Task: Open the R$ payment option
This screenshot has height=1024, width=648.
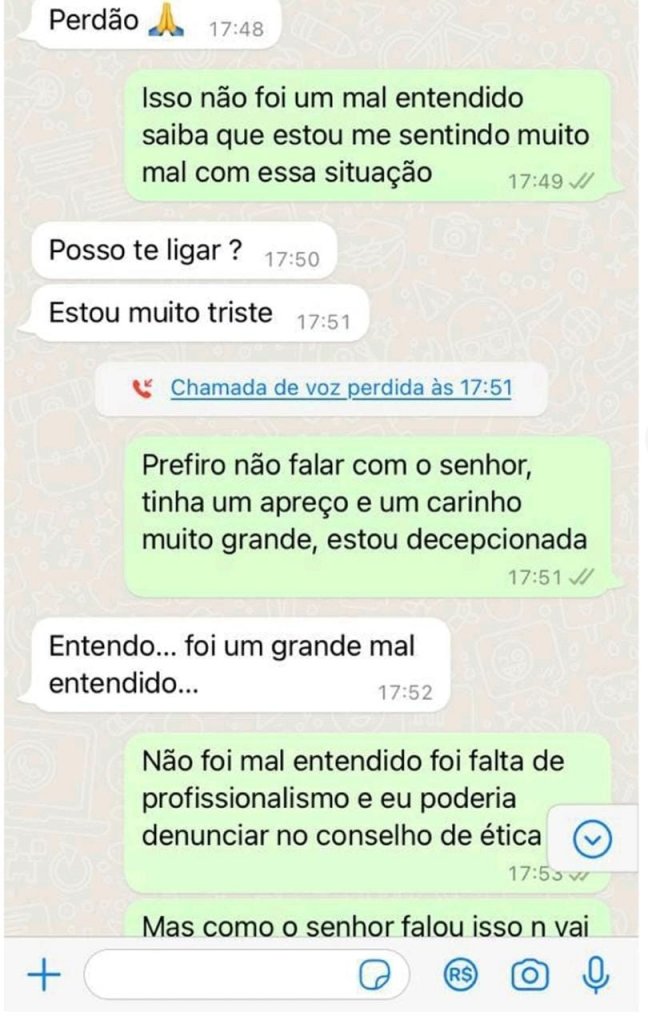Action: (x=462, y=975)
